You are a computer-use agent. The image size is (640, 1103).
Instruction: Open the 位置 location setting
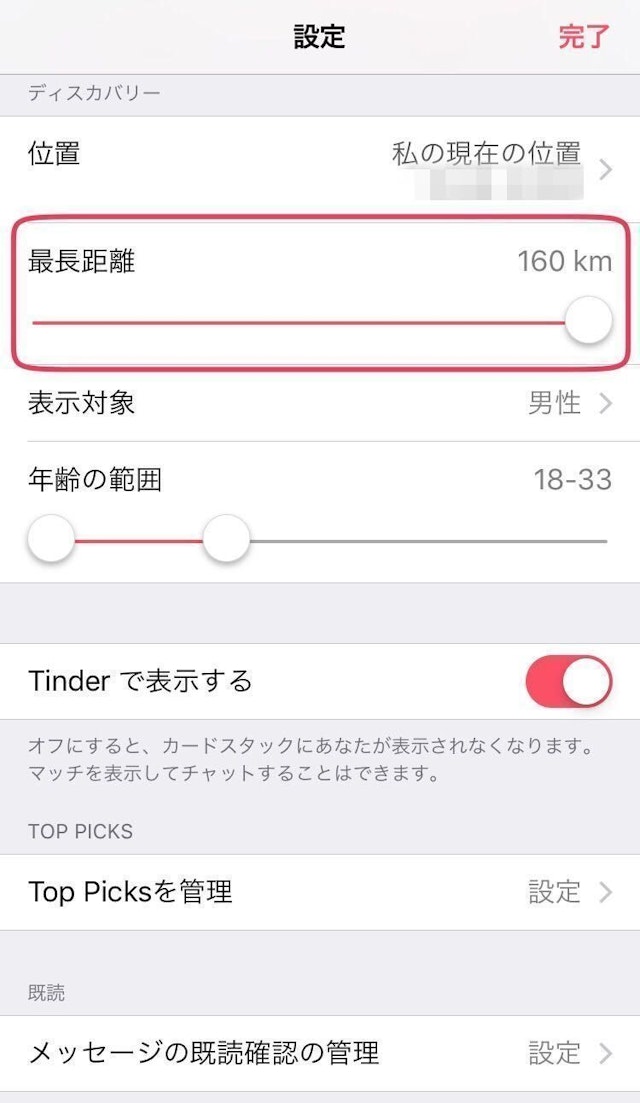320,168
